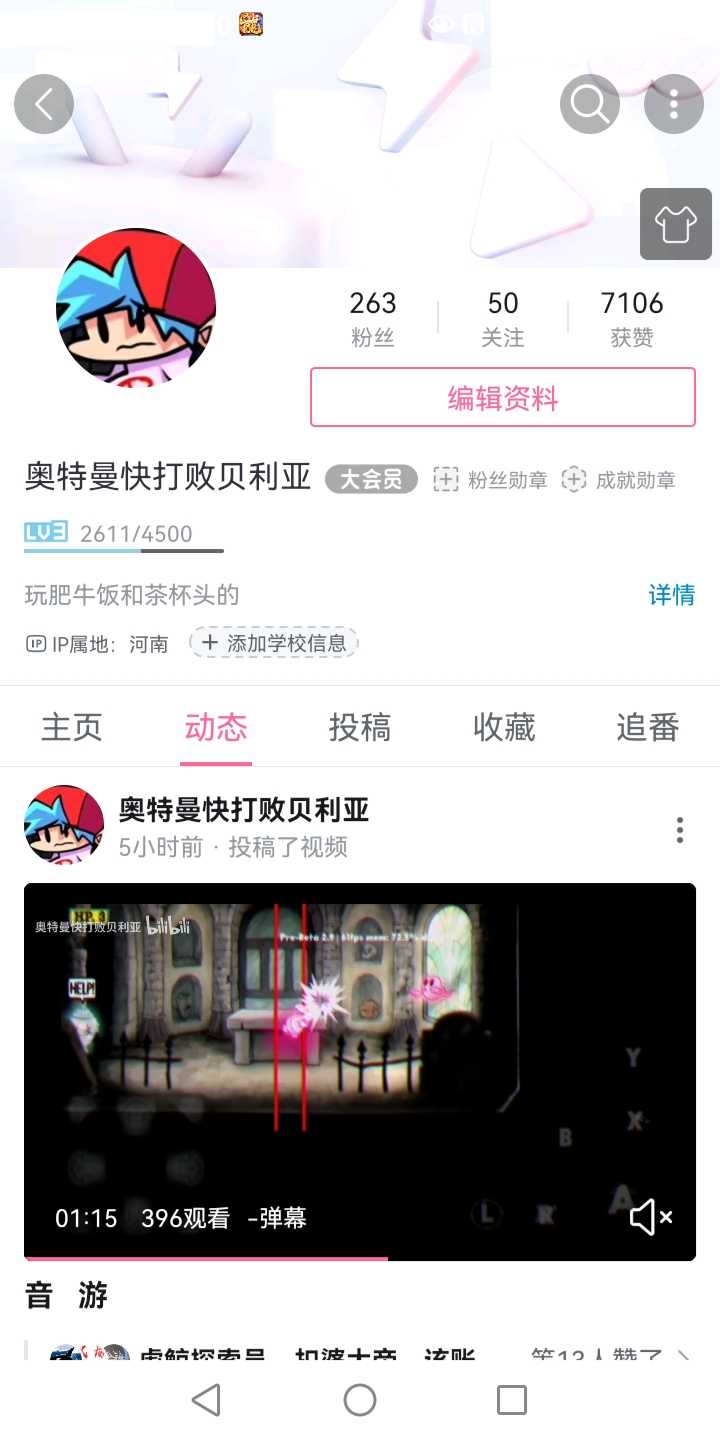Viewport: 720px width, 1440px height.
Task: Switch to the 主页 tab
Action: (72, 727)
